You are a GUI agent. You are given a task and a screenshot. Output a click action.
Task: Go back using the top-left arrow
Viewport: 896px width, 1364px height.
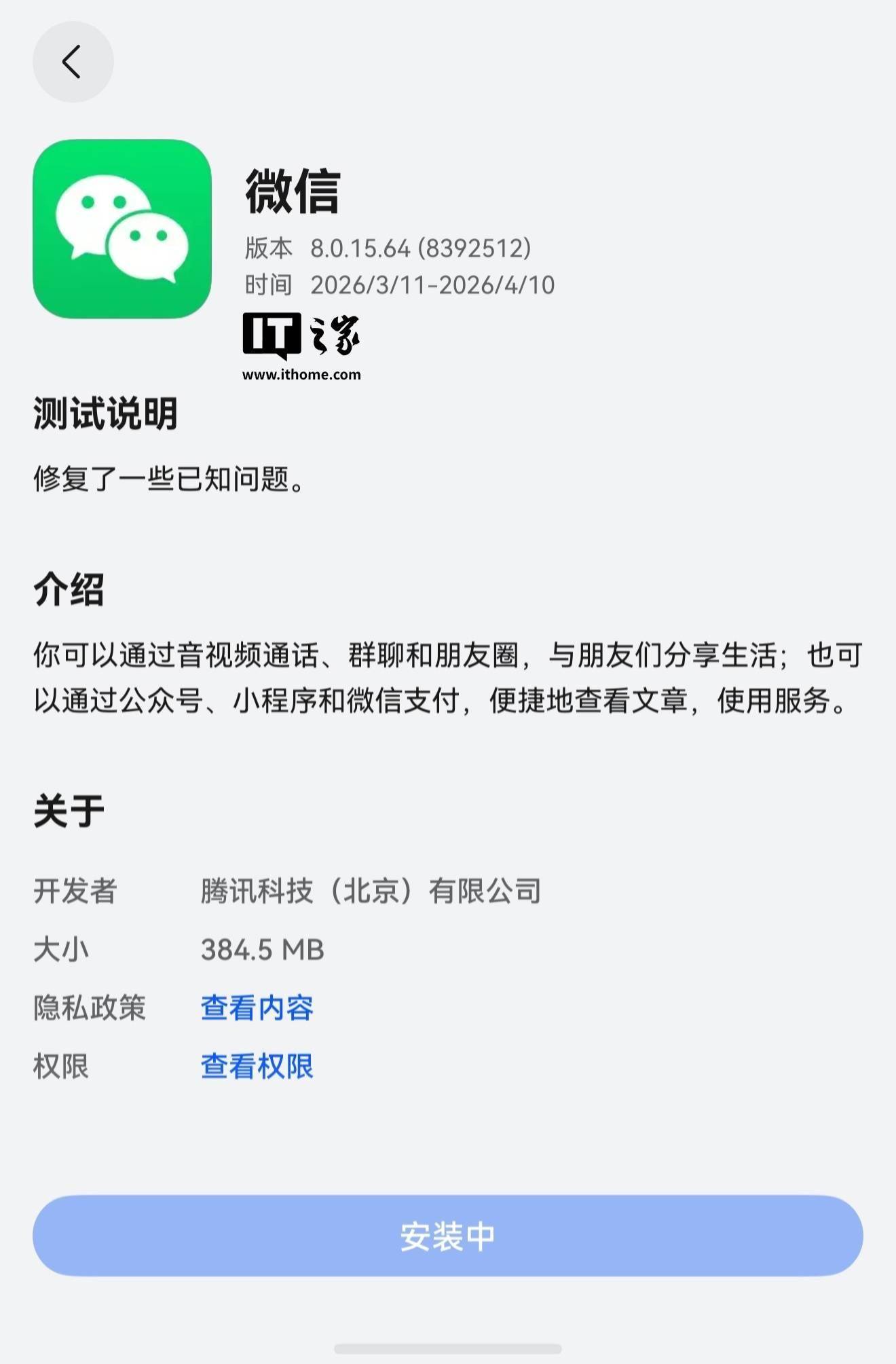click(x=73, y=62)
